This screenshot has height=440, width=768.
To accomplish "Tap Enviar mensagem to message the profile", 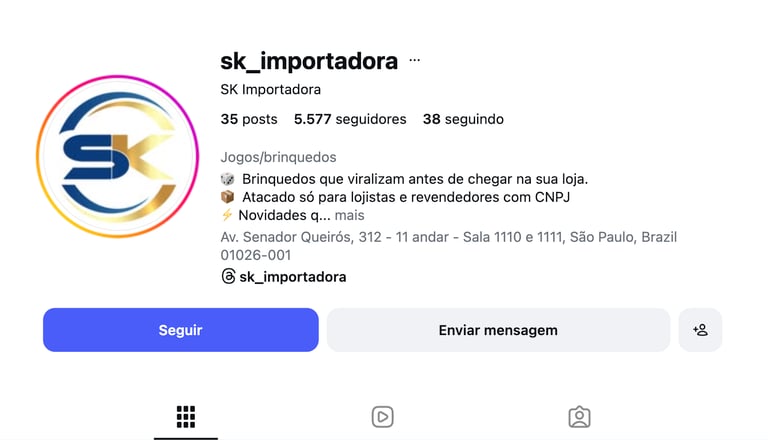I will 498,330.
